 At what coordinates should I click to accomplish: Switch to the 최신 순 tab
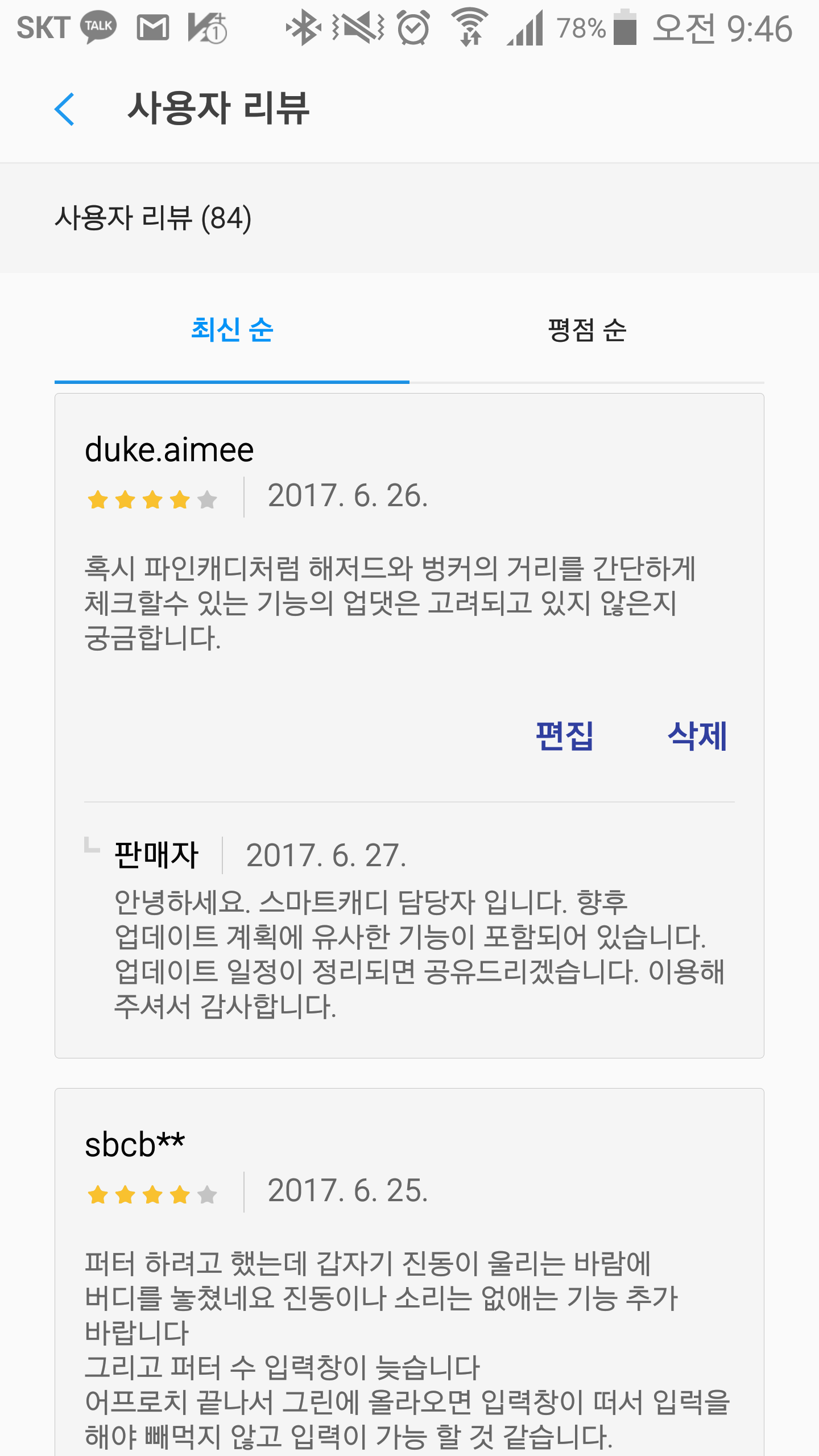pyautogui.click(x=232, y=330)
